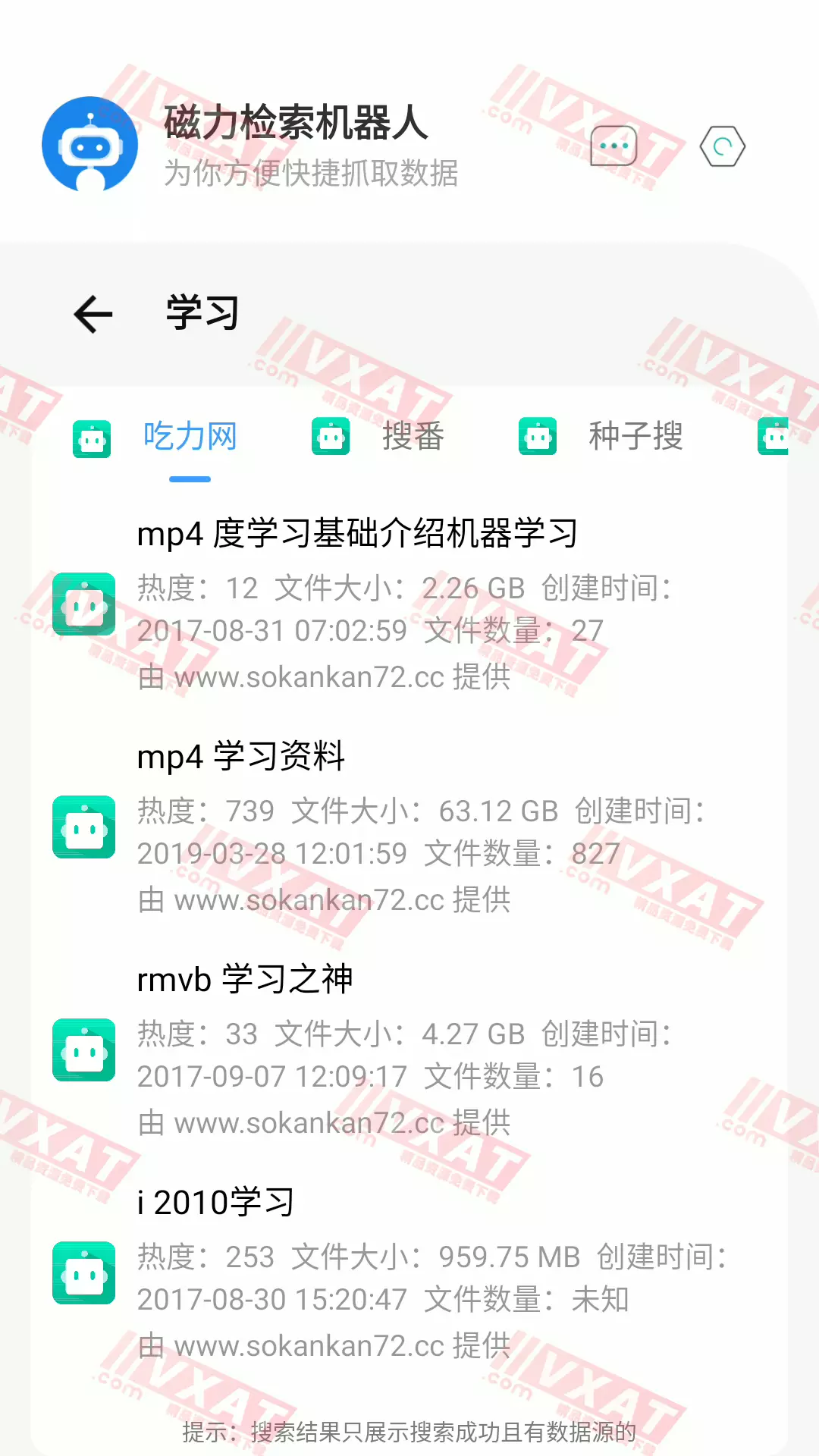Screen dimensions: 819x1456
Task: Open the mp4 学习资料 result
Action: [x=243, y=755]
